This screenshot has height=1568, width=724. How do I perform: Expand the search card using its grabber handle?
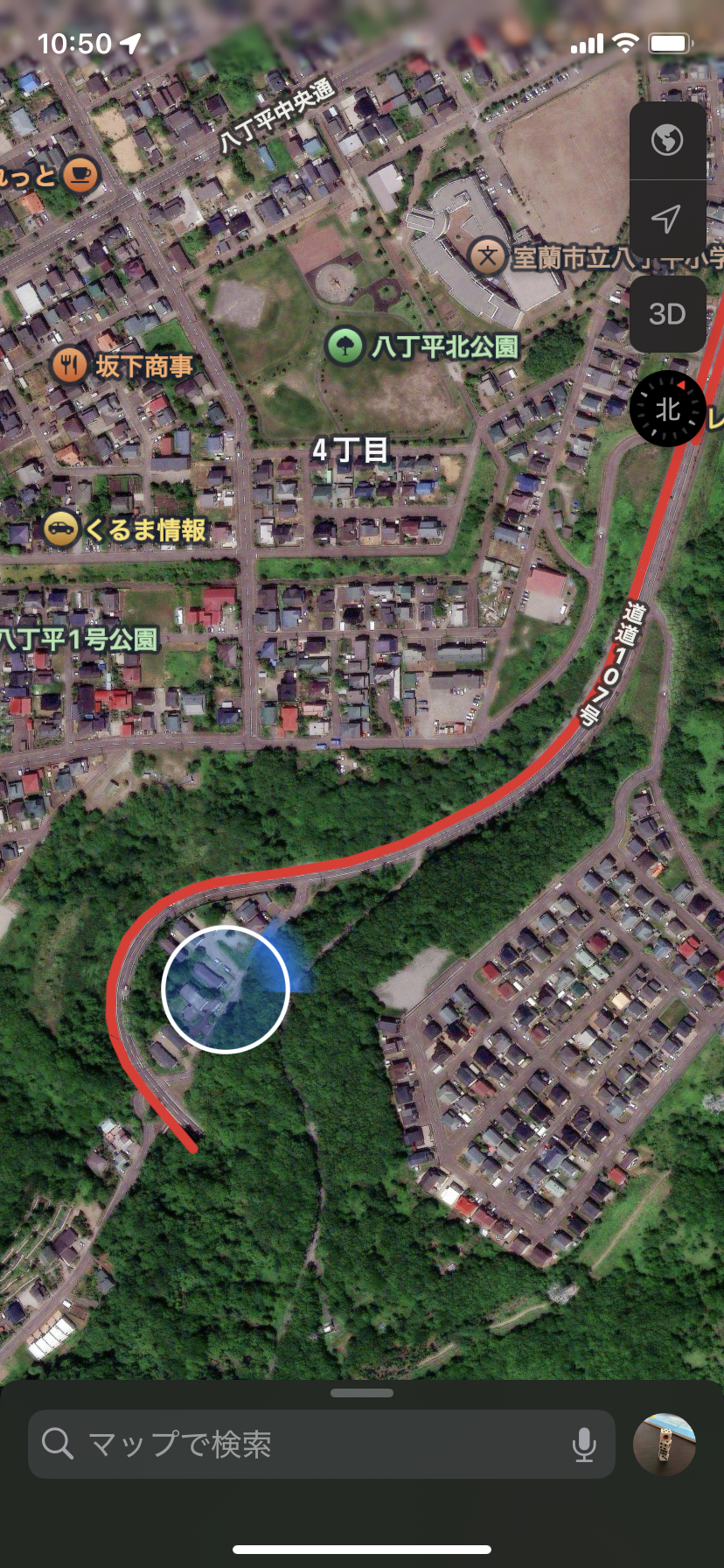point(362,1393)
